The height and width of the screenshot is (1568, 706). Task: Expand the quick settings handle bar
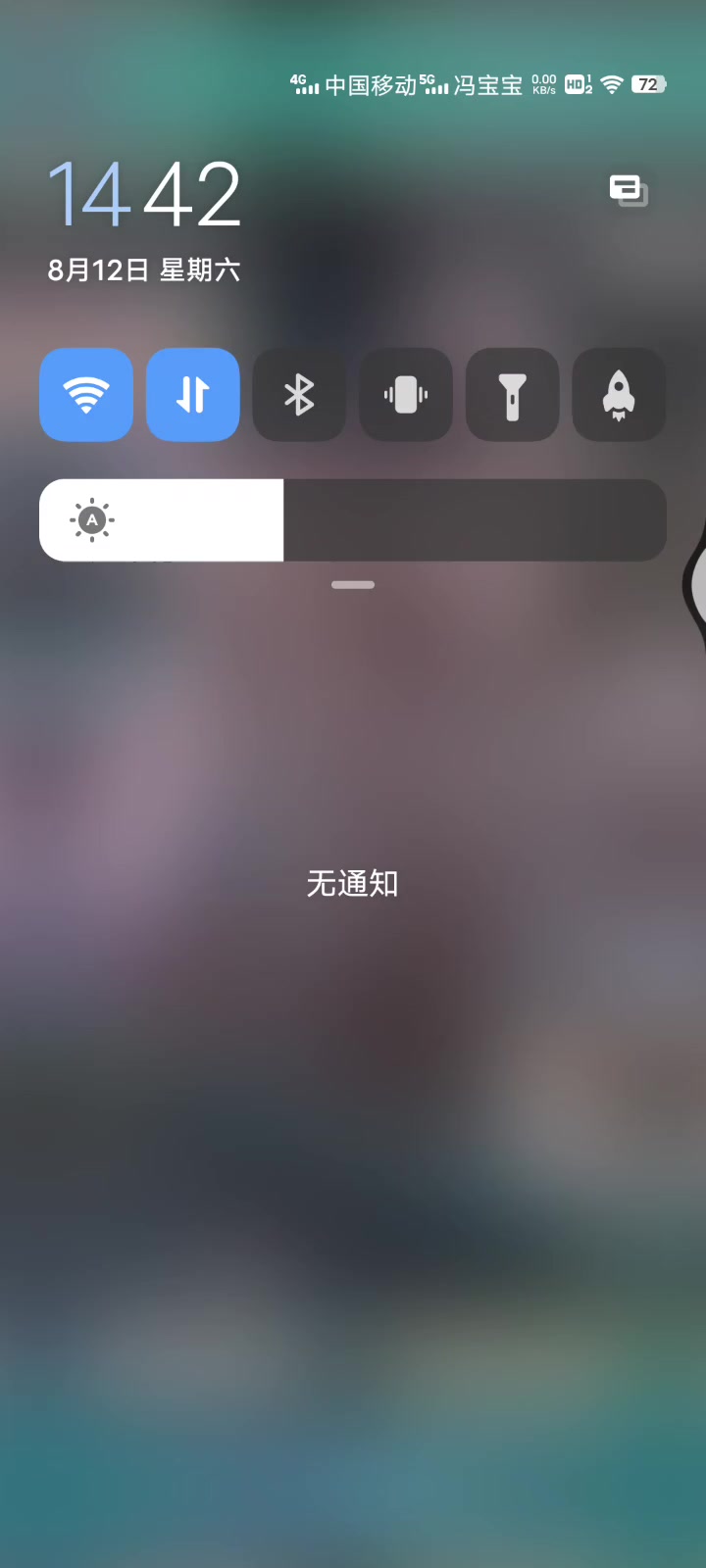pyautogui.click(x=353, y=585)
